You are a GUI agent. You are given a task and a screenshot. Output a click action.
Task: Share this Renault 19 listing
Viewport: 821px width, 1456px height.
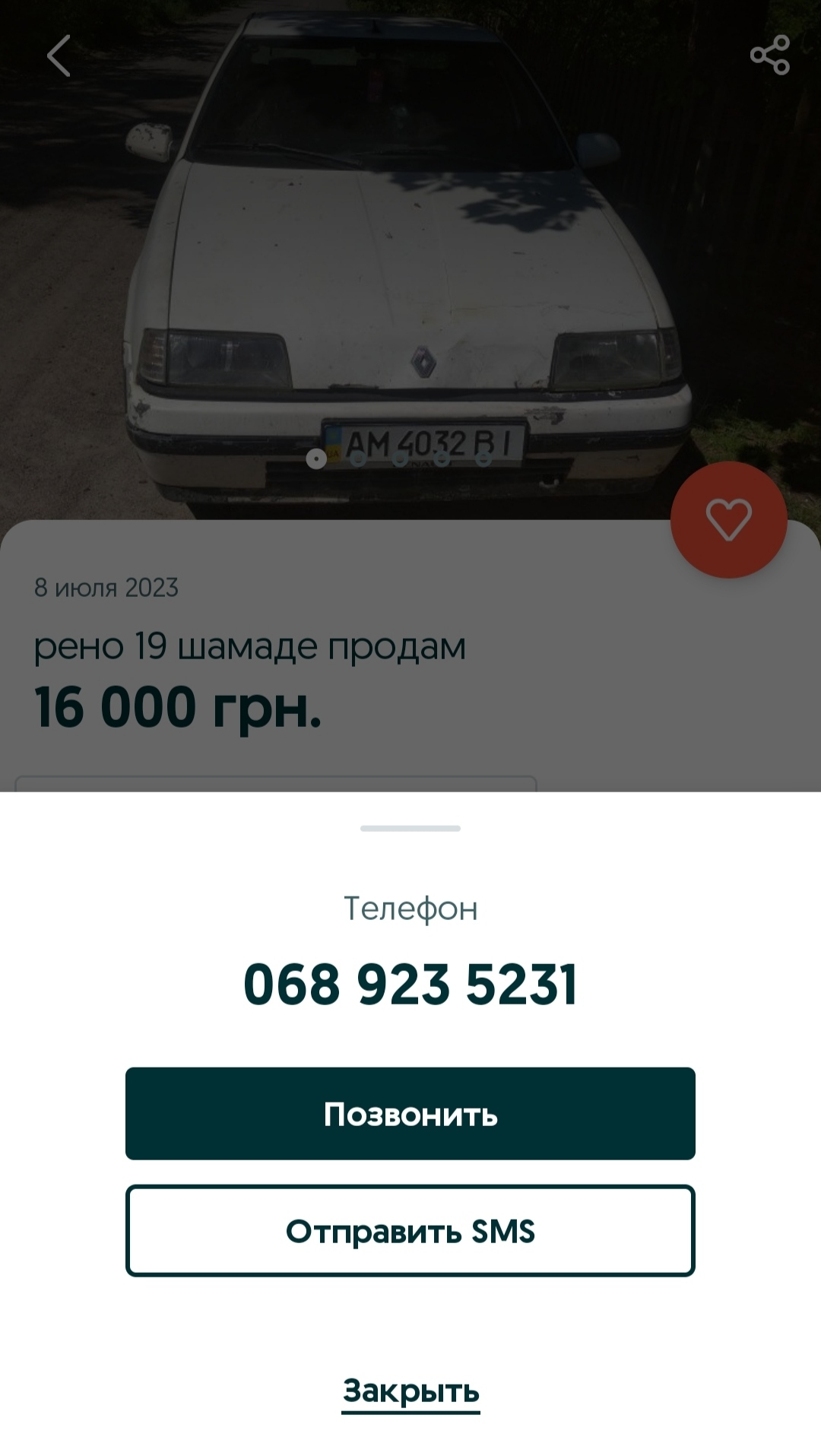coord(769,55)
